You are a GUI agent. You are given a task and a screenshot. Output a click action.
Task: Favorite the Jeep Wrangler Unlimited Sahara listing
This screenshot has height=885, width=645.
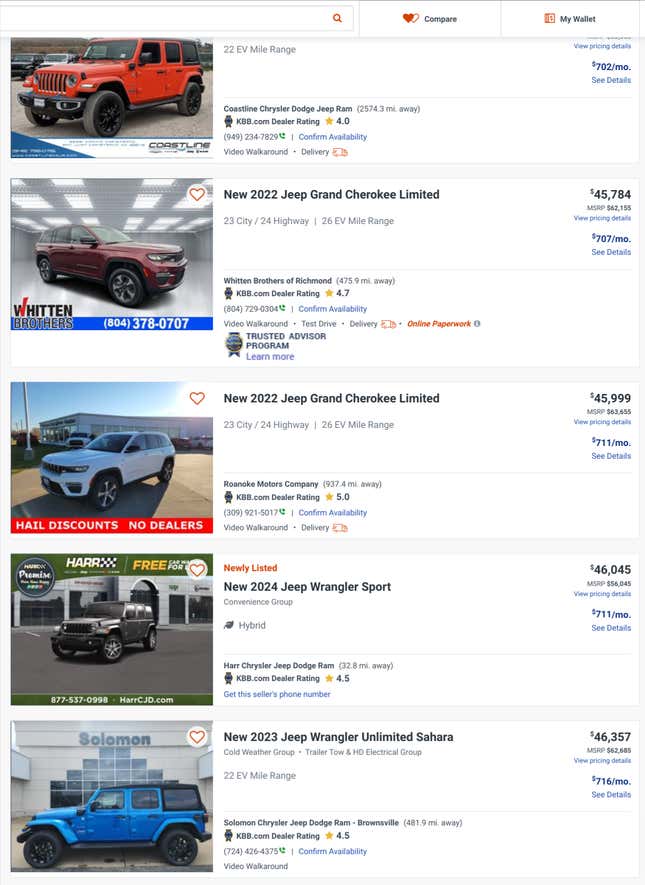point(197,737)
